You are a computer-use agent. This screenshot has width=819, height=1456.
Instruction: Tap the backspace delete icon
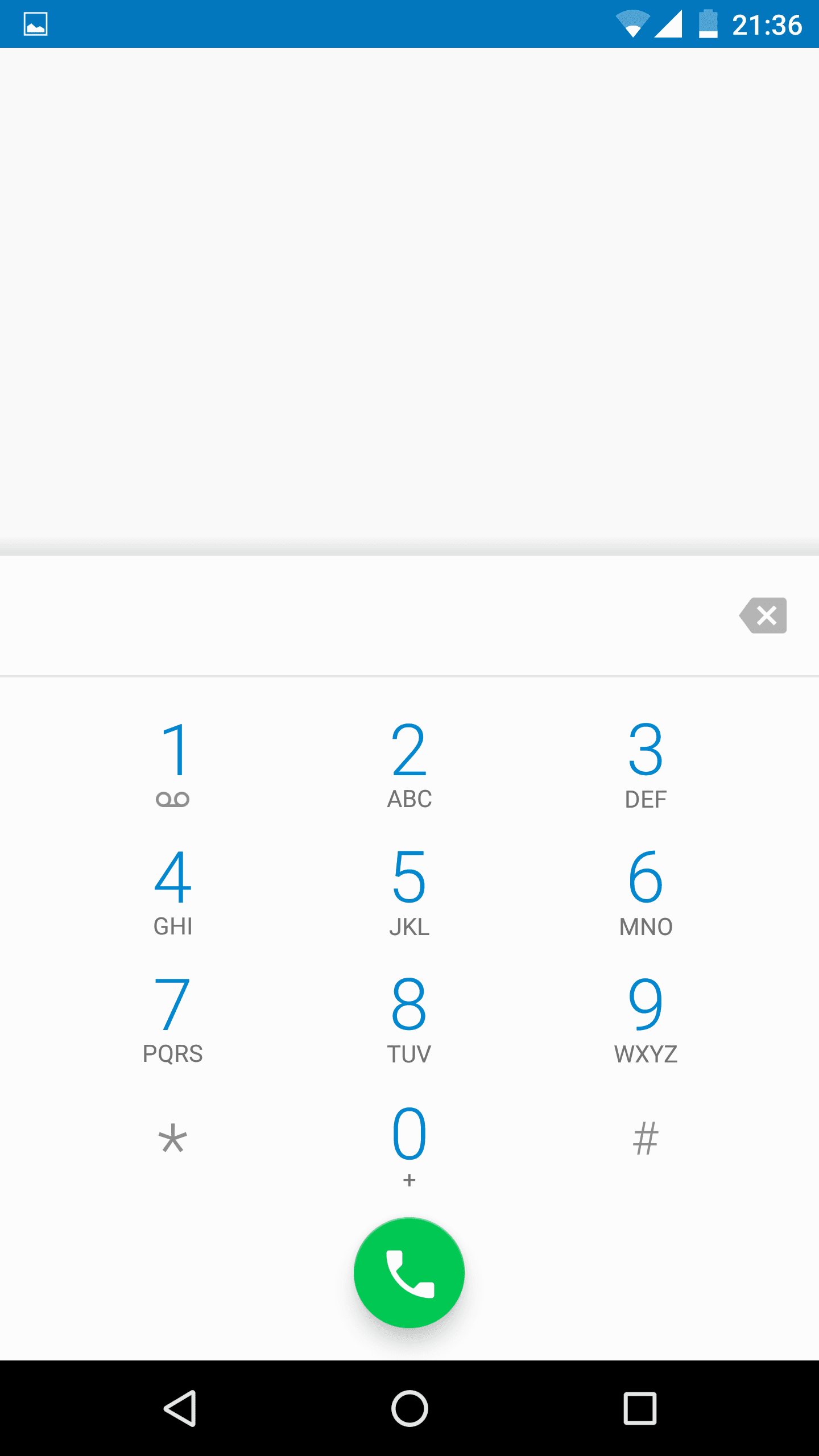tap(763, 615)
